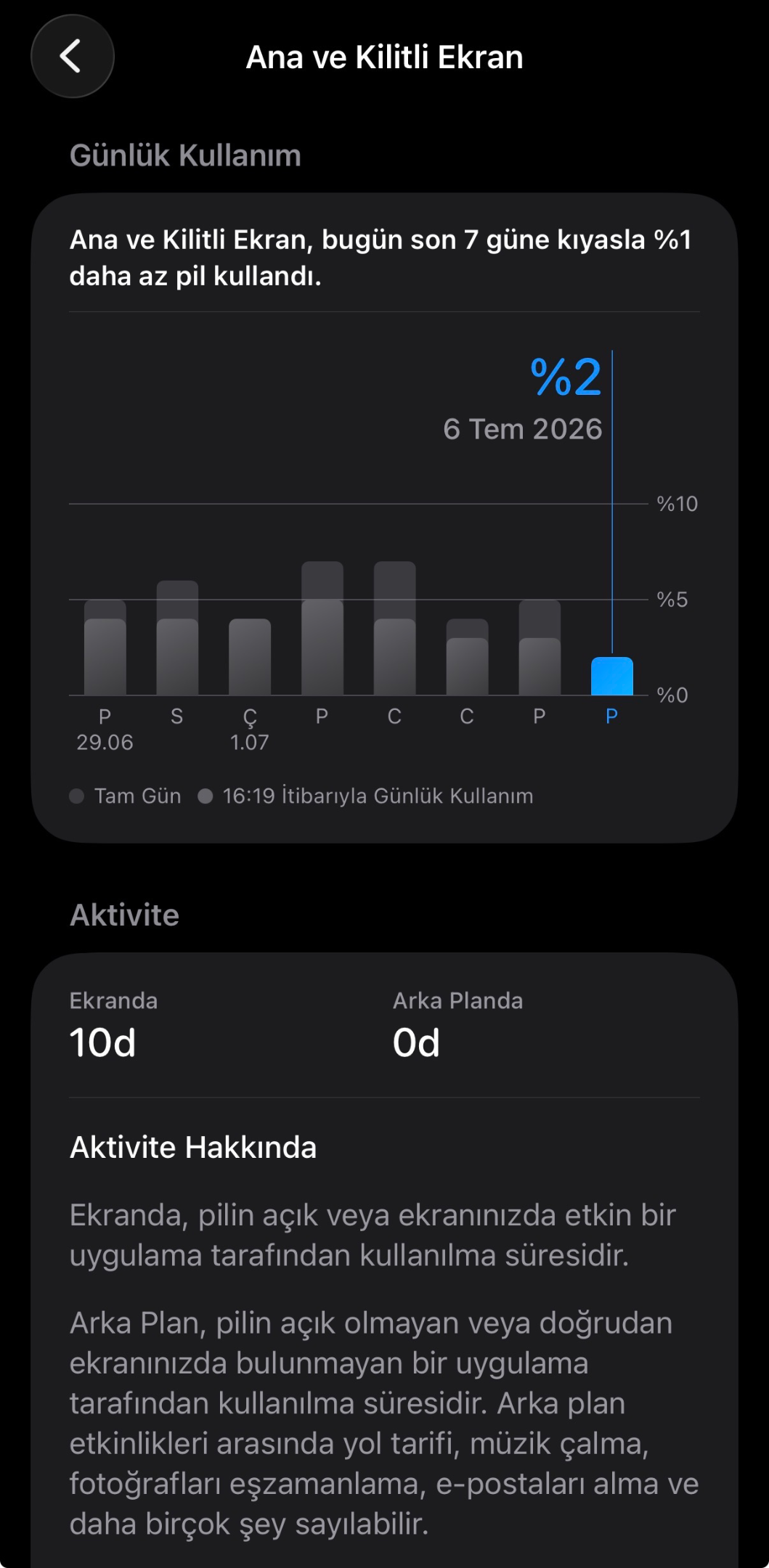
Task: Select the bar for day S
Action: (177, 638)
